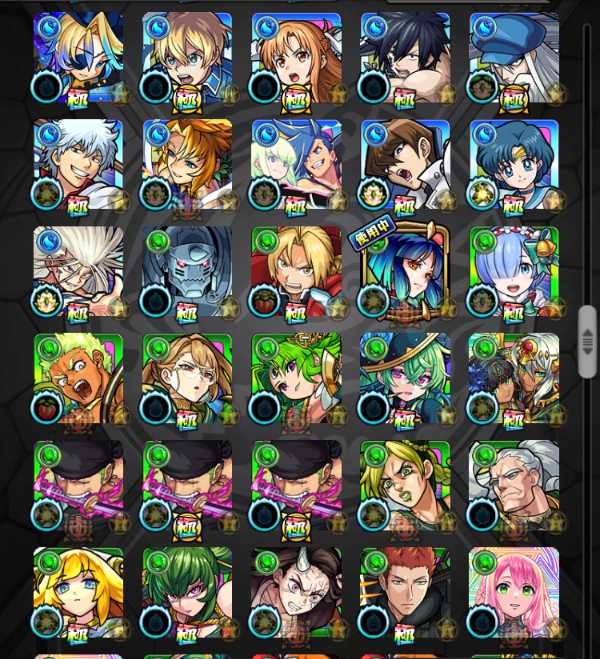Select the blonde eyepatch character with blue hat
This screenshot has height=659, width=600.
pyautogui.click(x=78, y=58)
